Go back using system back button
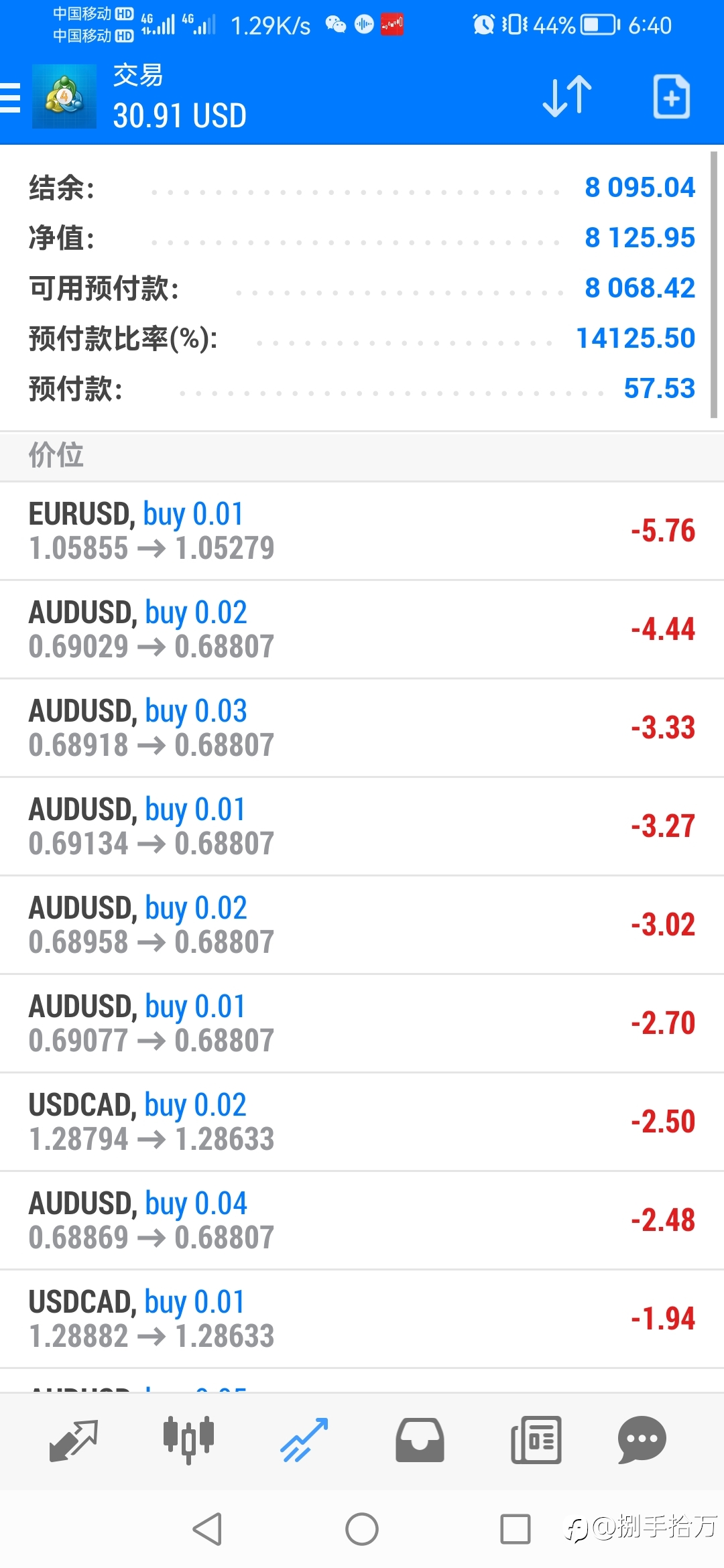Viewport: 724px width, 1568px height. tap(207, 1529)
